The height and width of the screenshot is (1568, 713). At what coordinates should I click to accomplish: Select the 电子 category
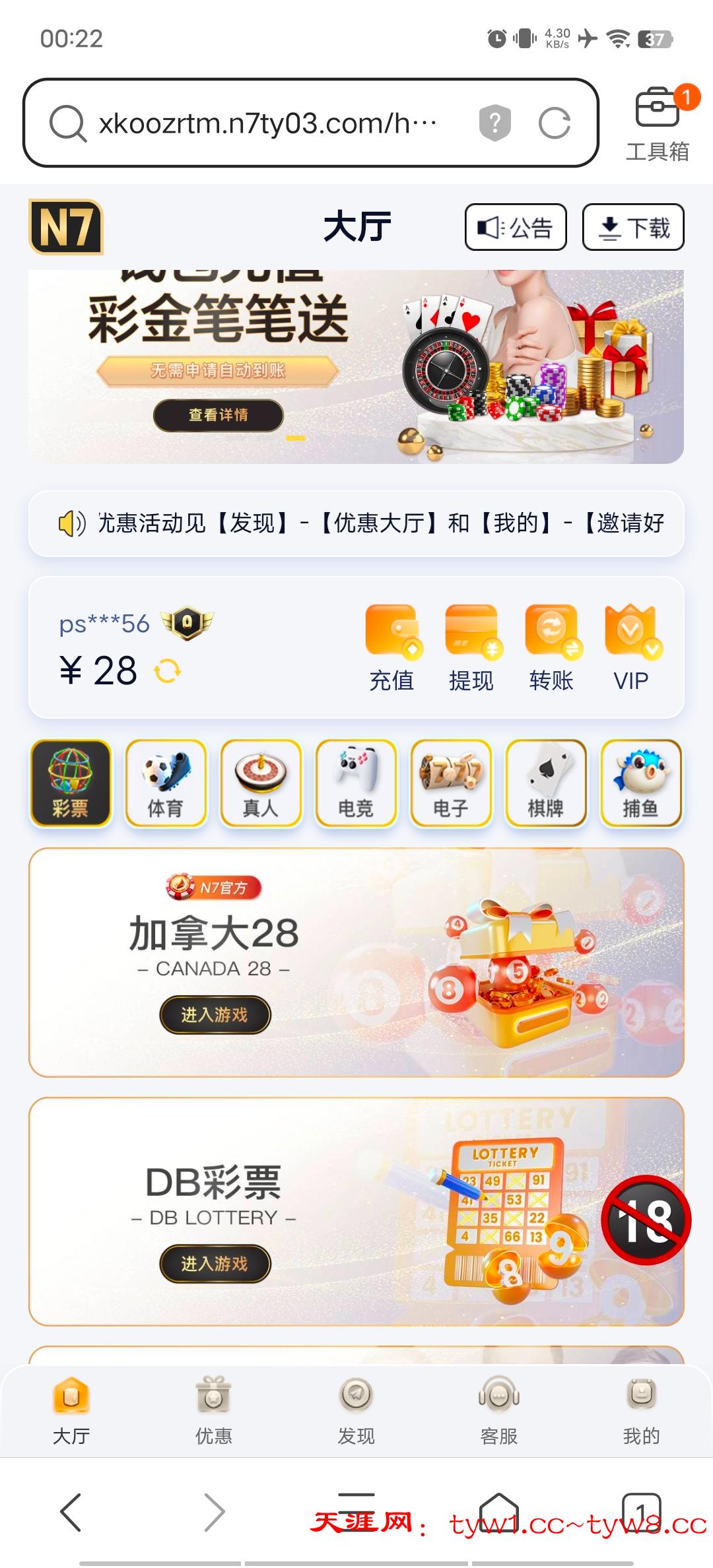tap(451, 783)
